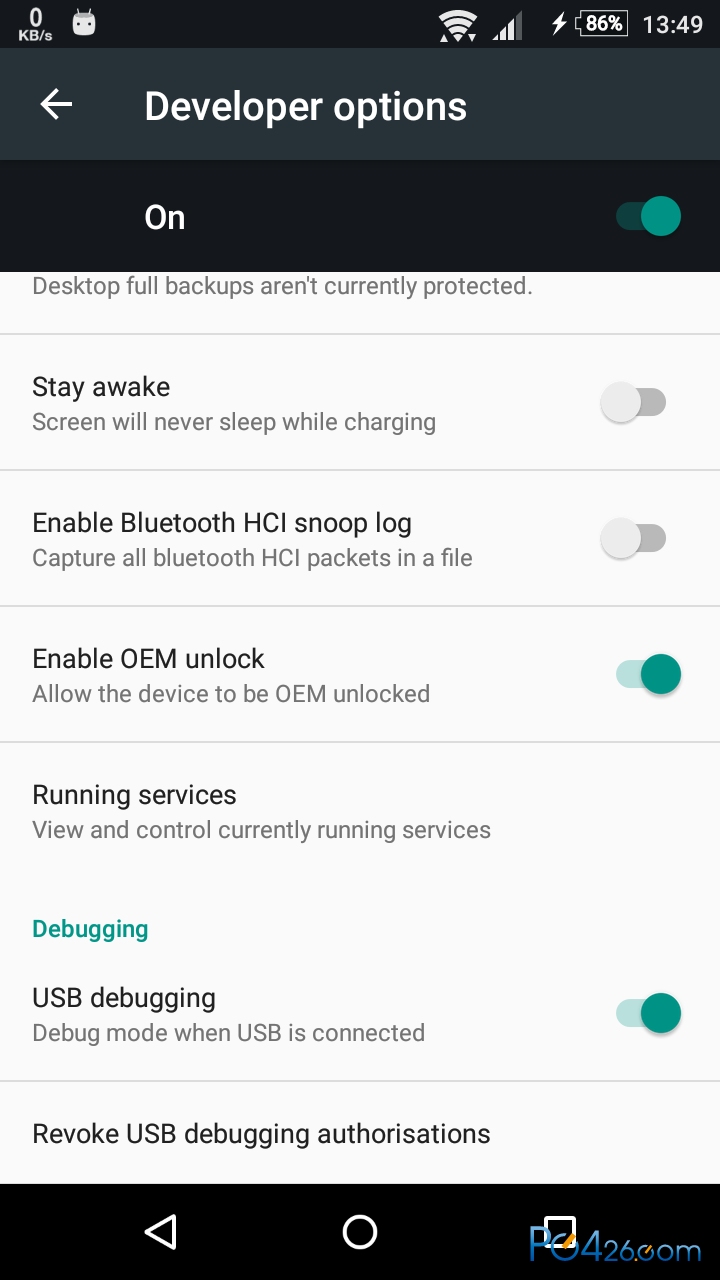The image size is (720, 1280).
Task: Open Running services
Action: [x=360, y=811]
